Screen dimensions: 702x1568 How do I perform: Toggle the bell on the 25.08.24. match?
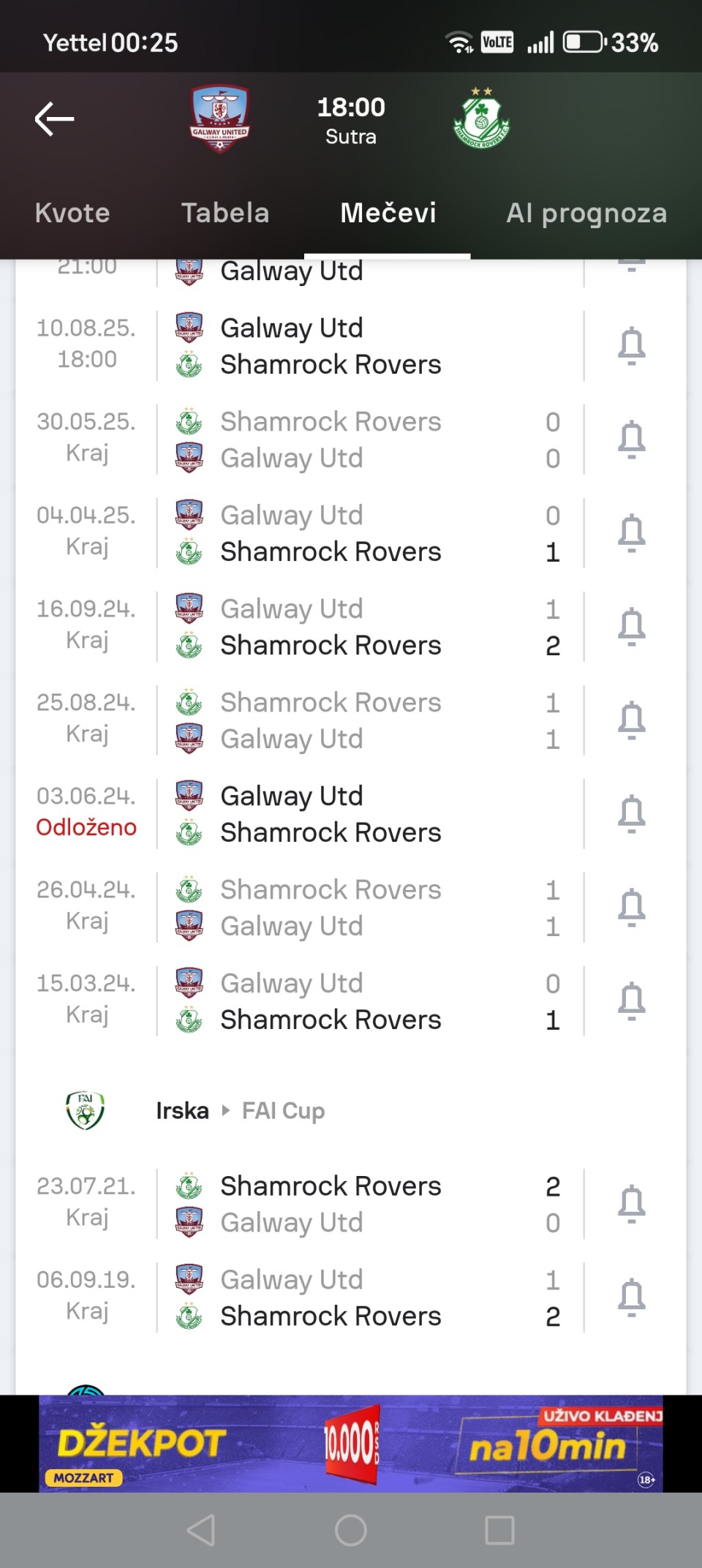point(632,720)
